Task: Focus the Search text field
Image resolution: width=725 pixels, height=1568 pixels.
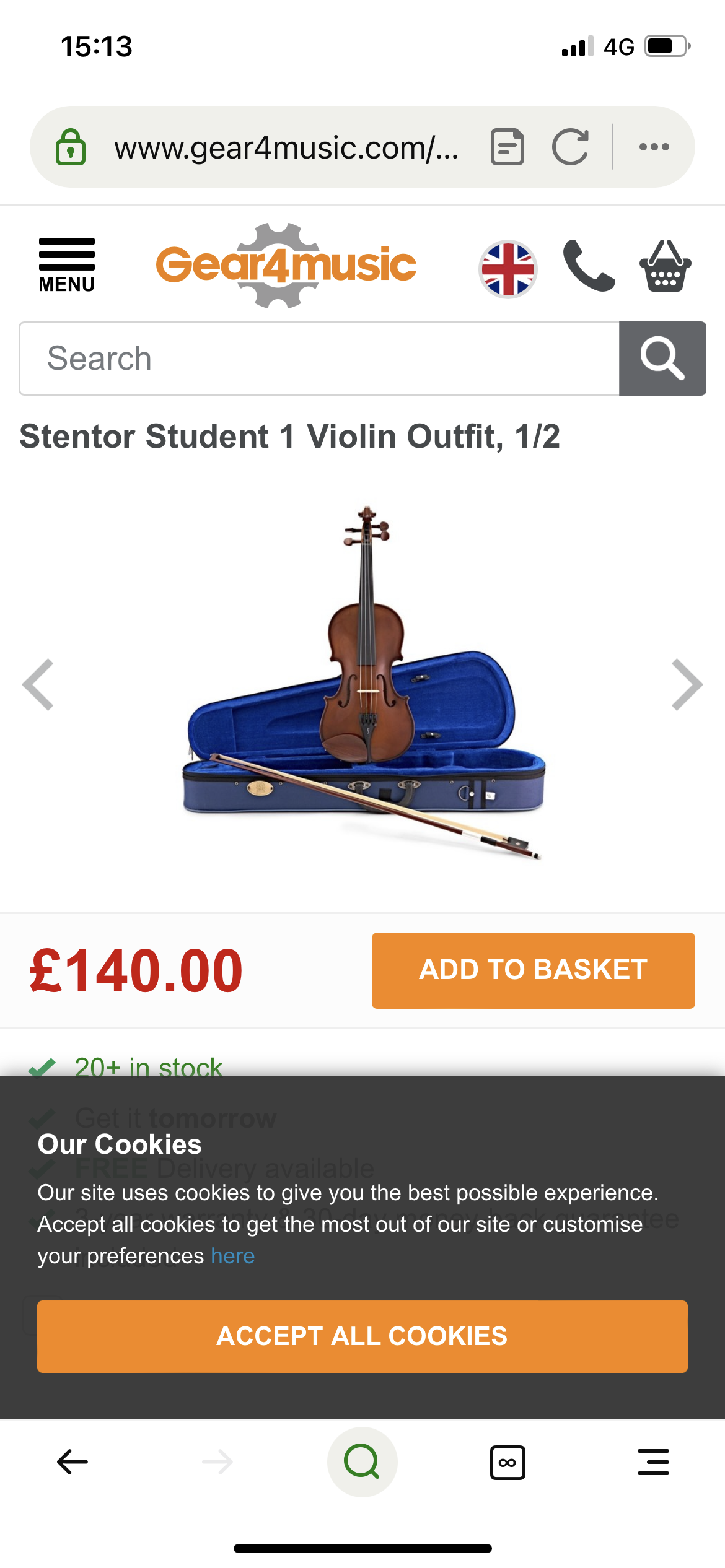Action: click(x=319, y=359)
